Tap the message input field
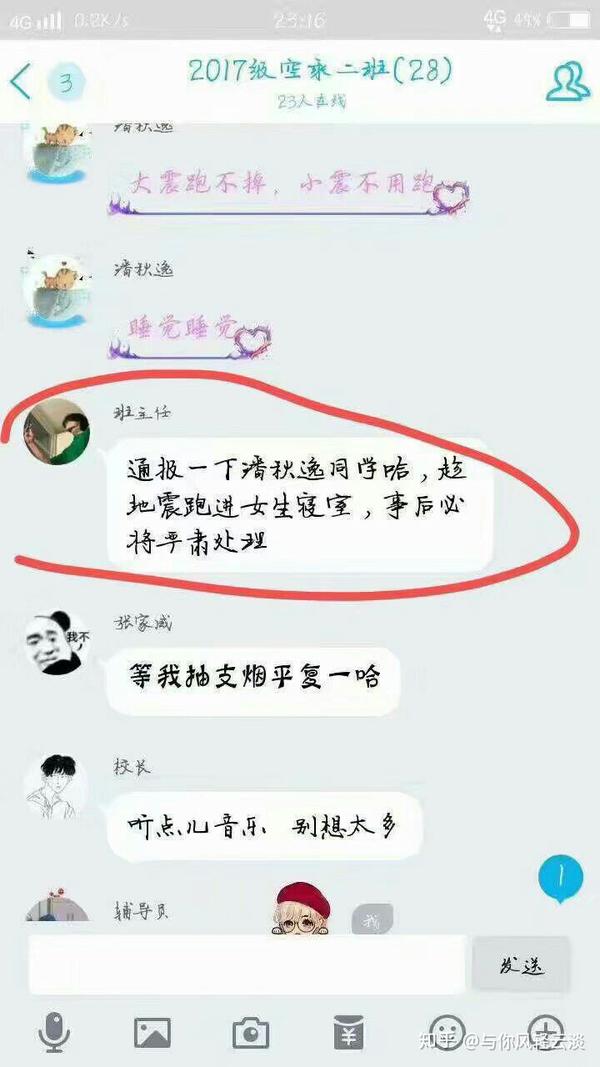 [246, 965]
